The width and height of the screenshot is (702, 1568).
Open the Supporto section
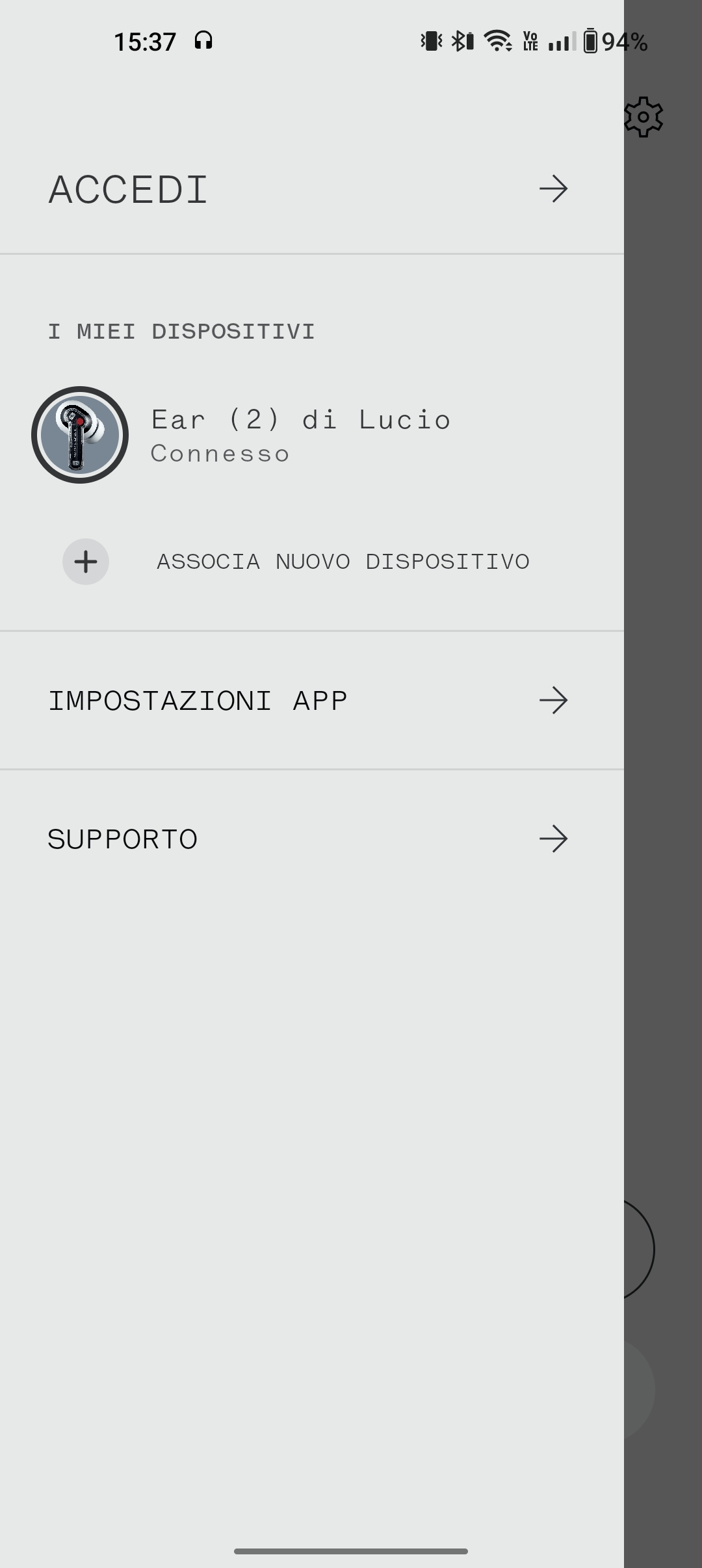click(309, 839)
